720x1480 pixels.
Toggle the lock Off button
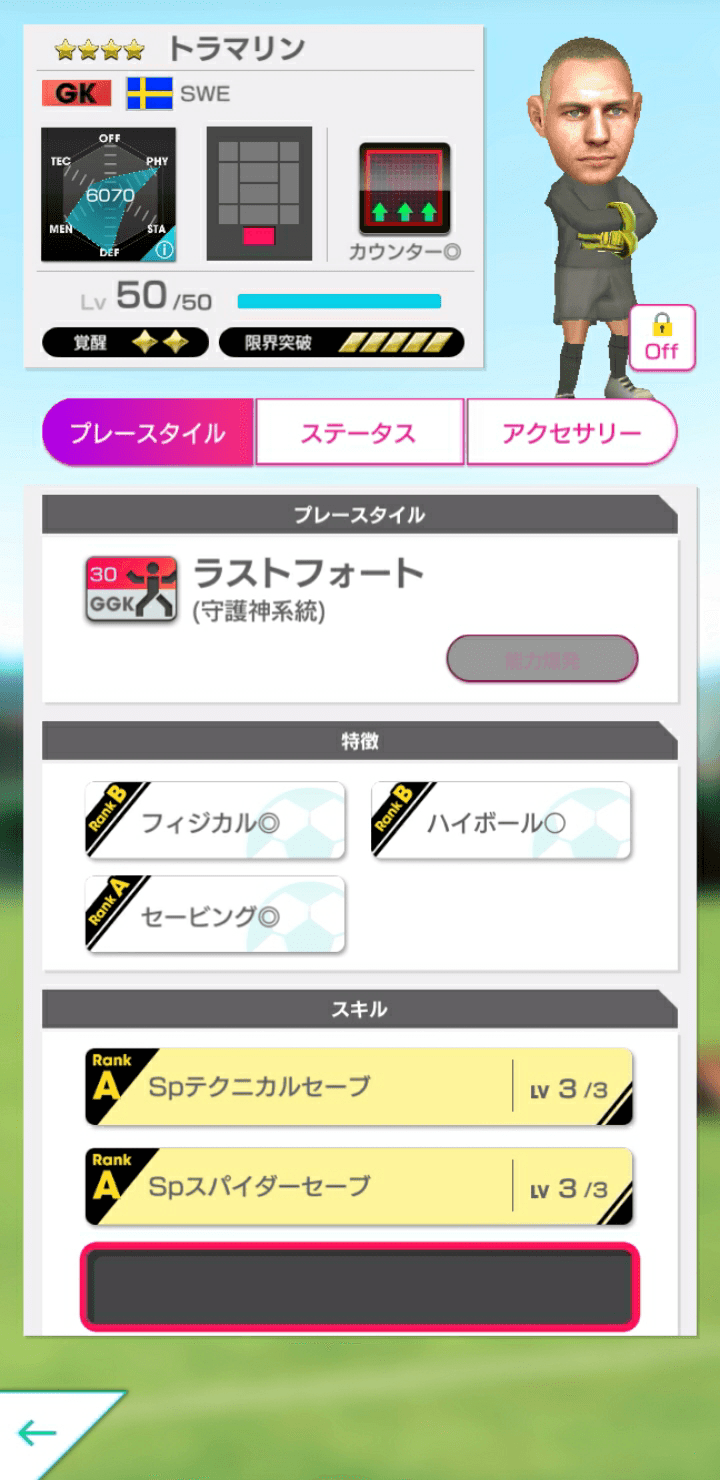661,338
